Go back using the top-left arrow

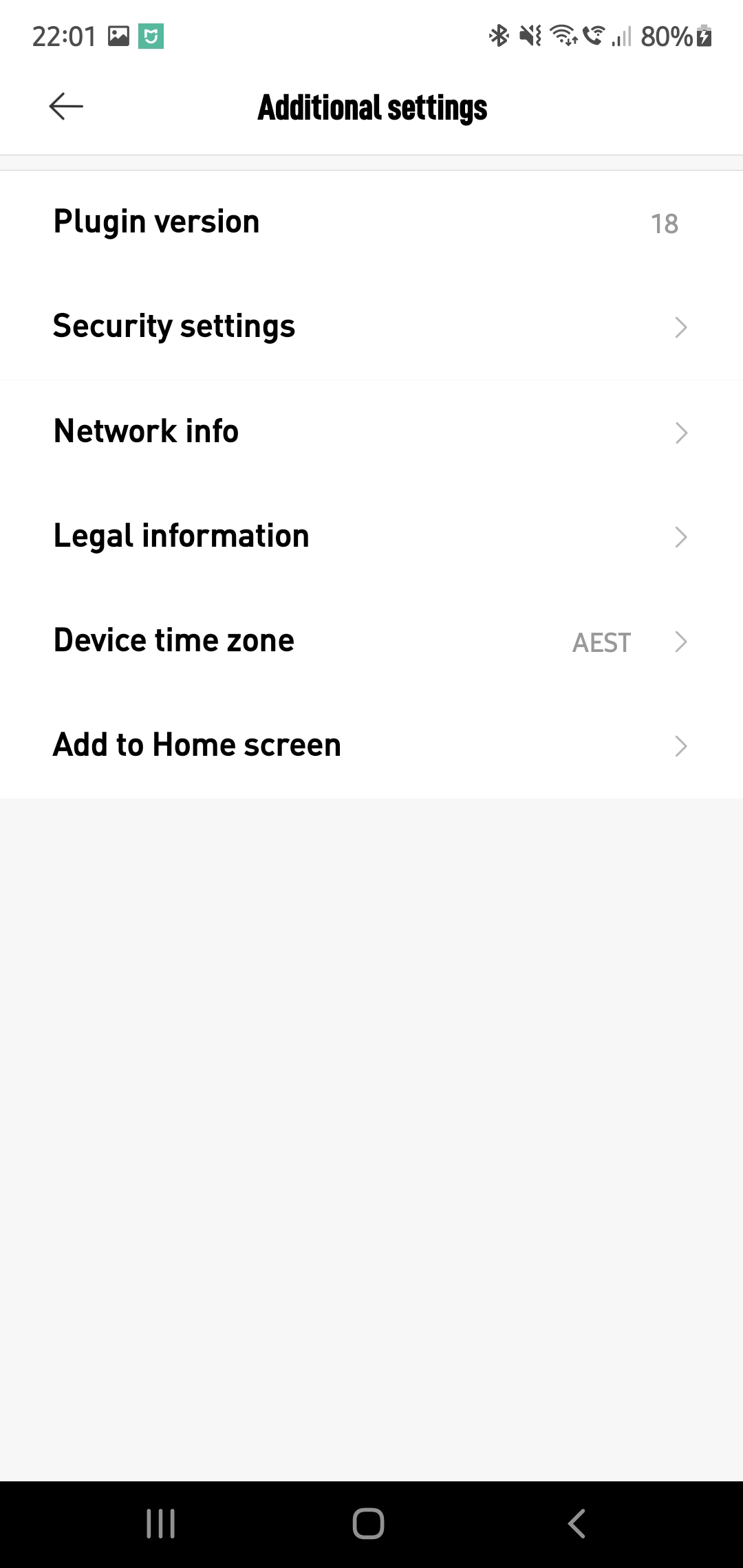click(66, 107)
